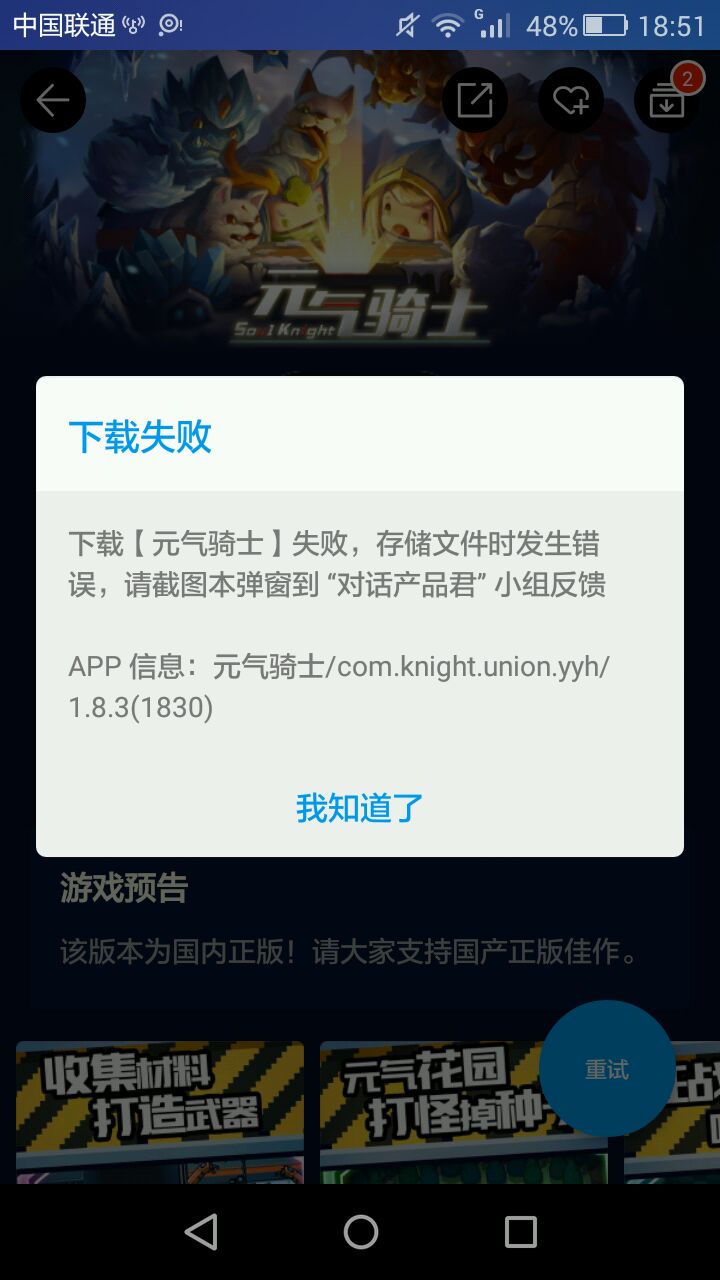Add 元气骑士 to favorites

[571, 100]
